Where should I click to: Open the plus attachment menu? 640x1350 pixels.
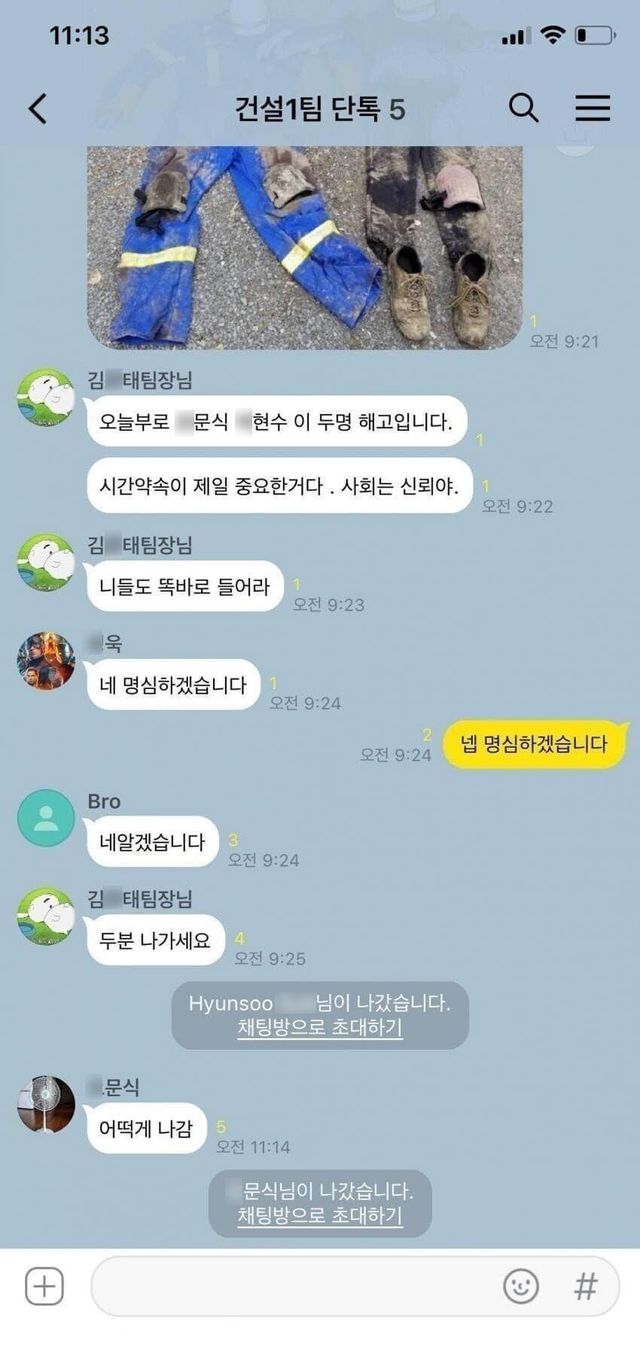tap(44, 1286)
